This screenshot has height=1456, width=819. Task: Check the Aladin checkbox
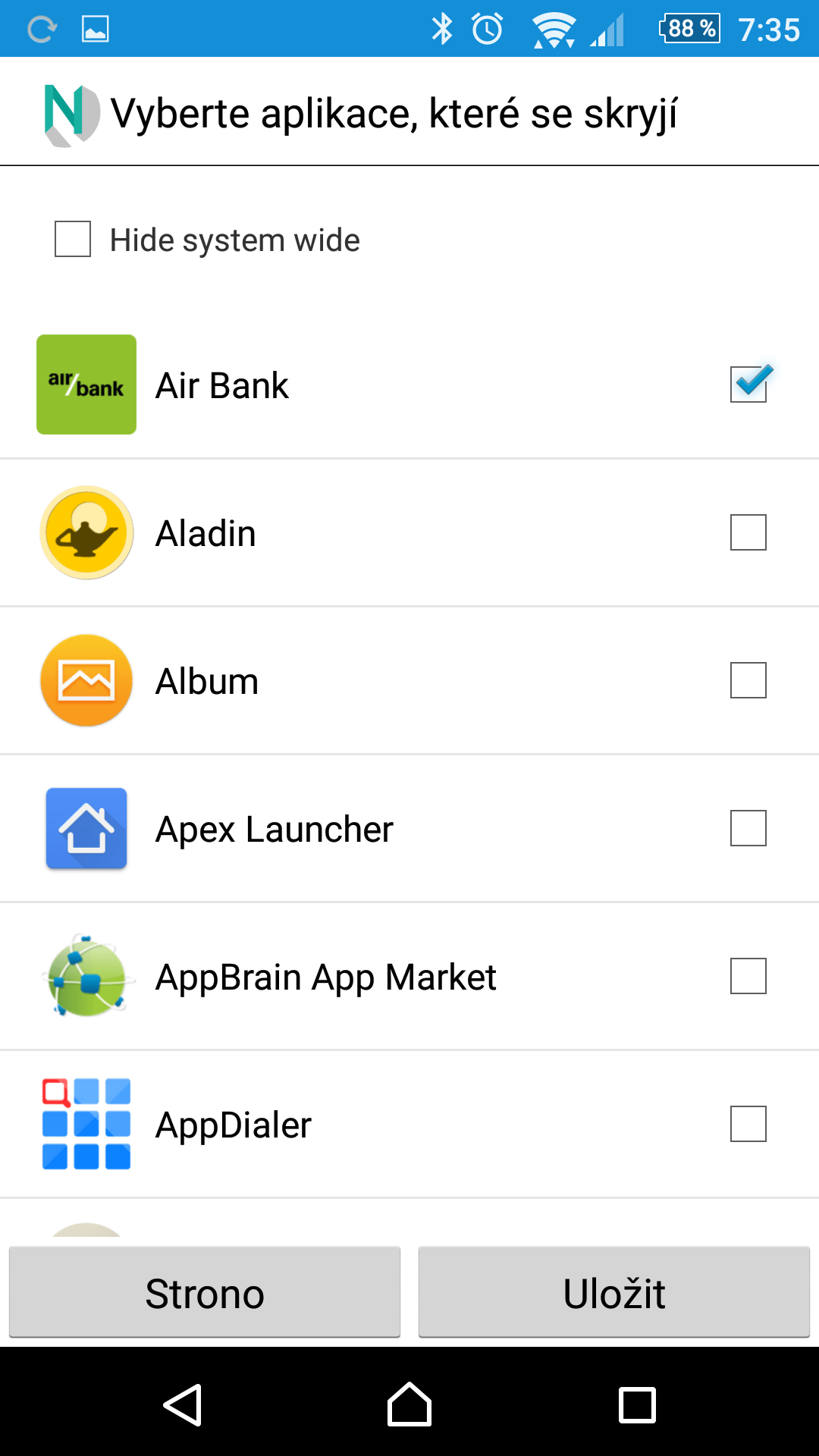(748, 532)
